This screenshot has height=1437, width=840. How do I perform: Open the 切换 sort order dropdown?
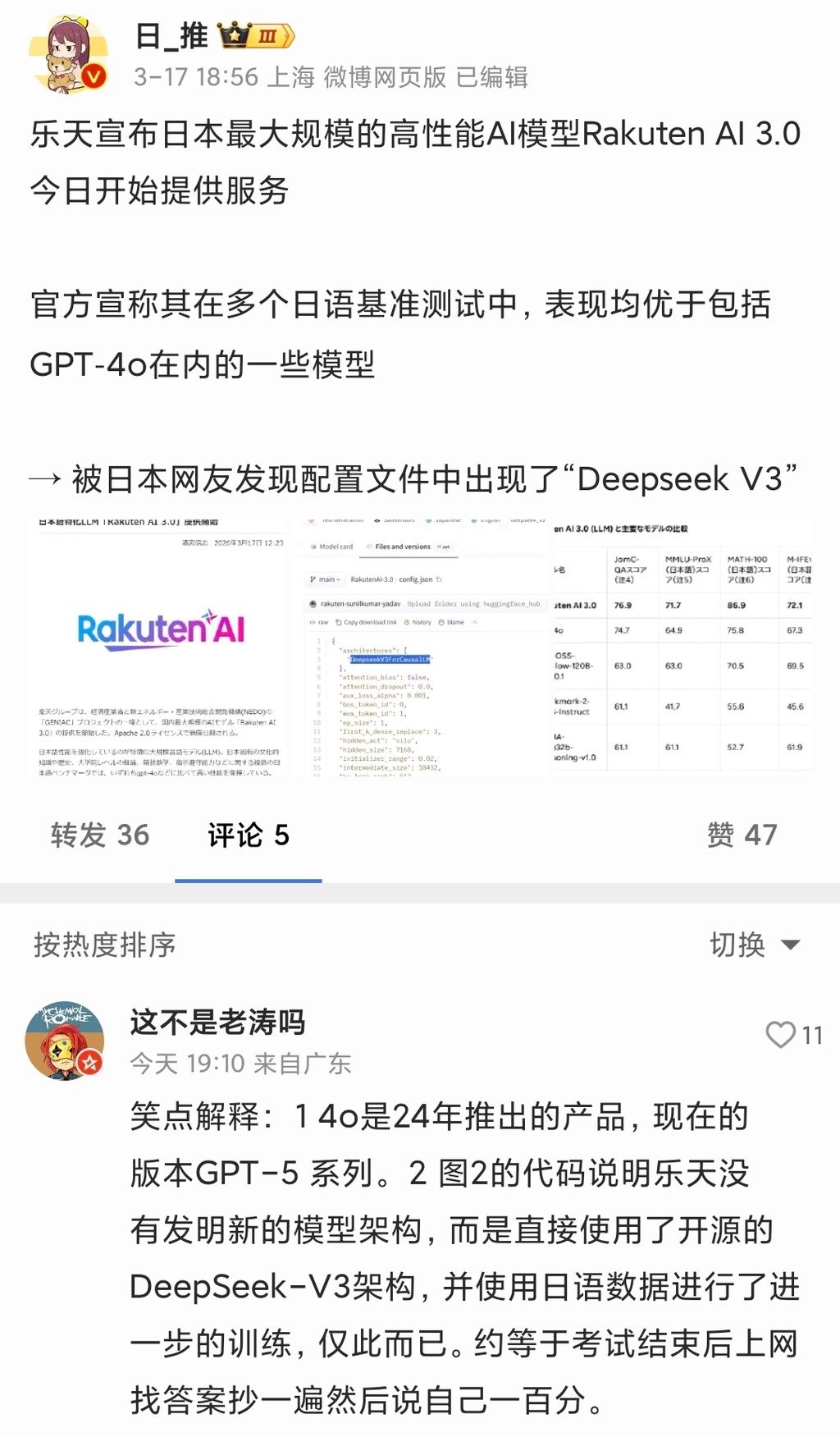coord(754,945)
